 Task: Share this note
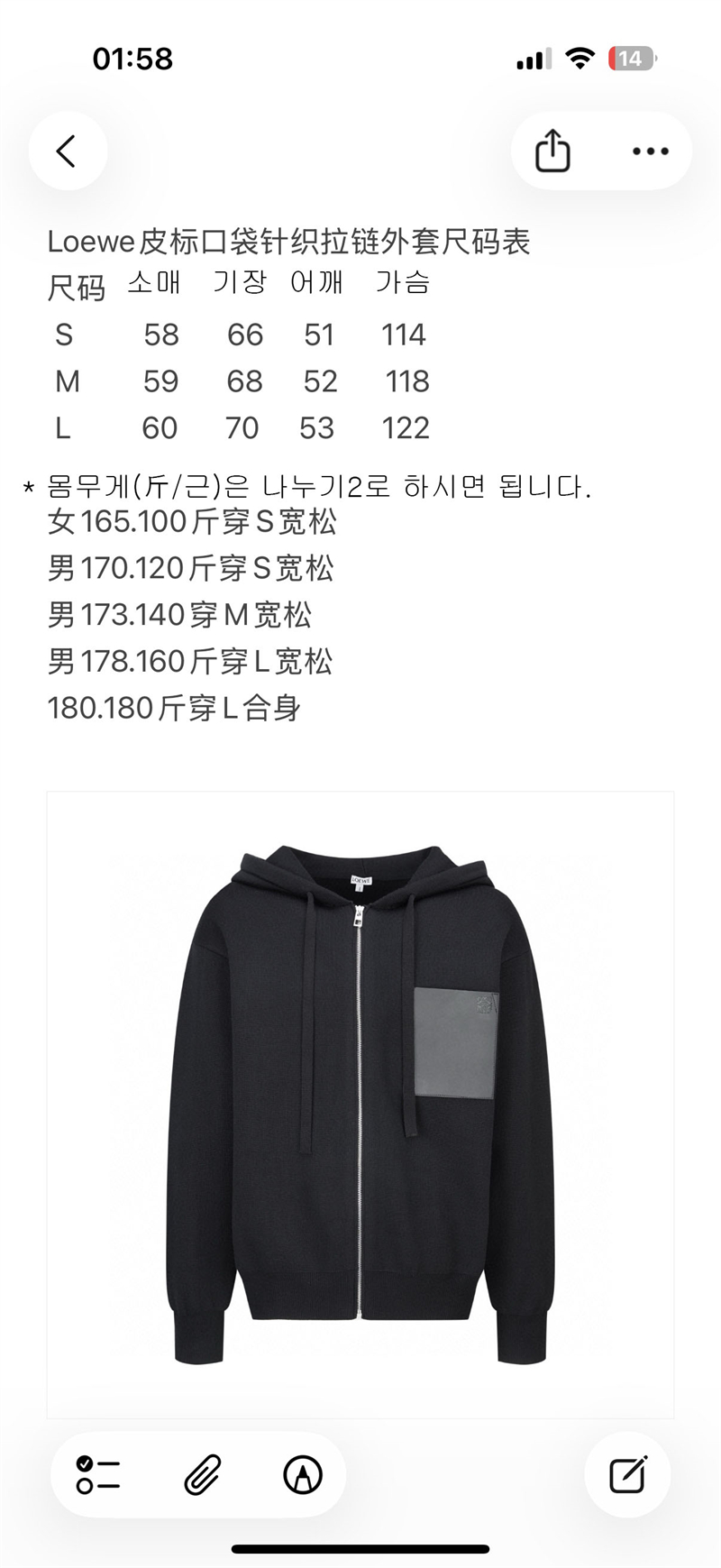[552, 151]
